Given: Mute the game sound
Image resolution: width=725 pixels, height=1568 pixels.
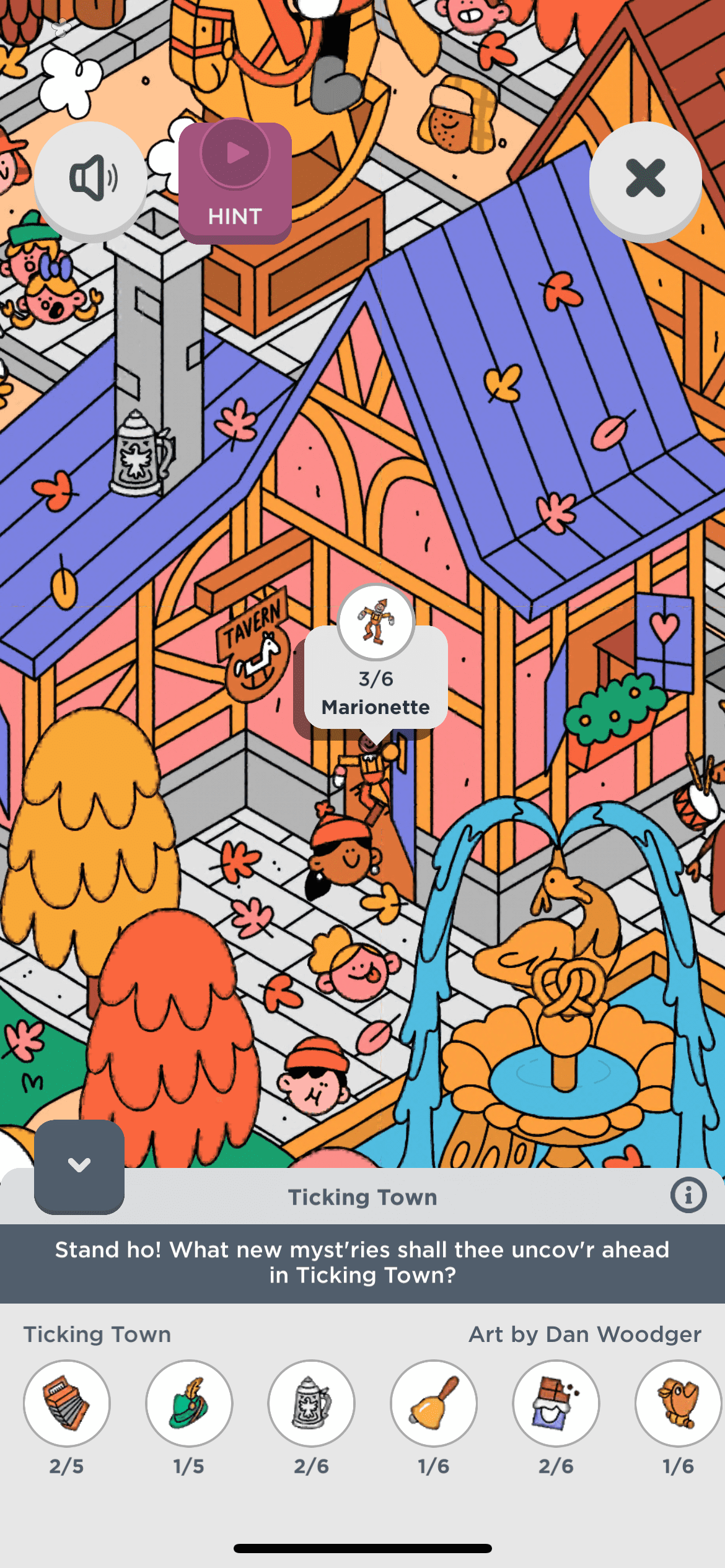Looking at the screenshot, I should click(x=90, y=178).
